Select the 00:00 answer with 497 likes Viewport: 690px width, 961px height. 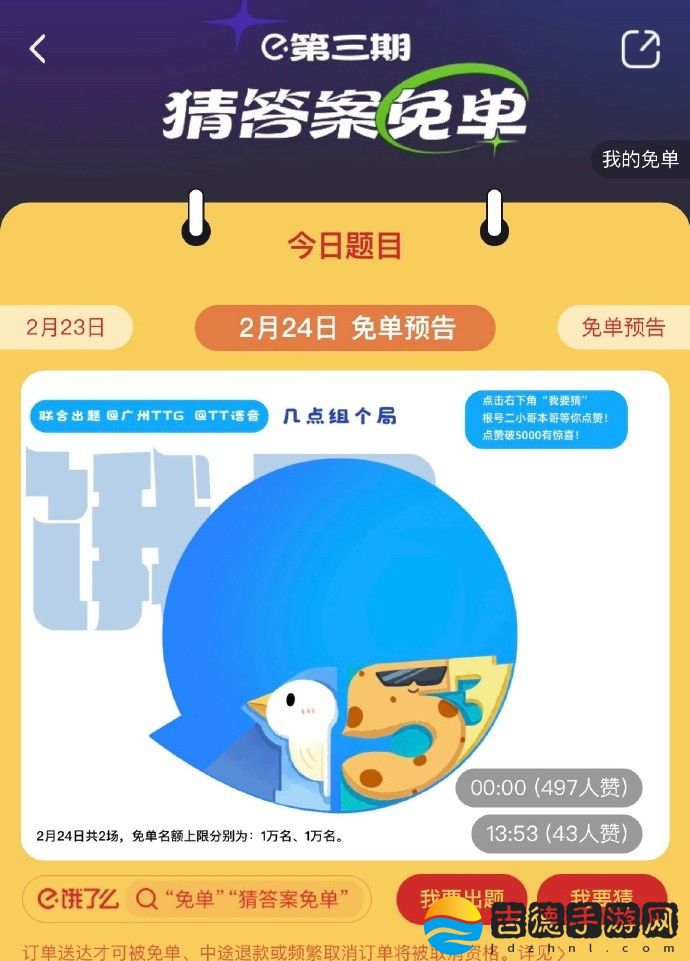tap(549, 788)
